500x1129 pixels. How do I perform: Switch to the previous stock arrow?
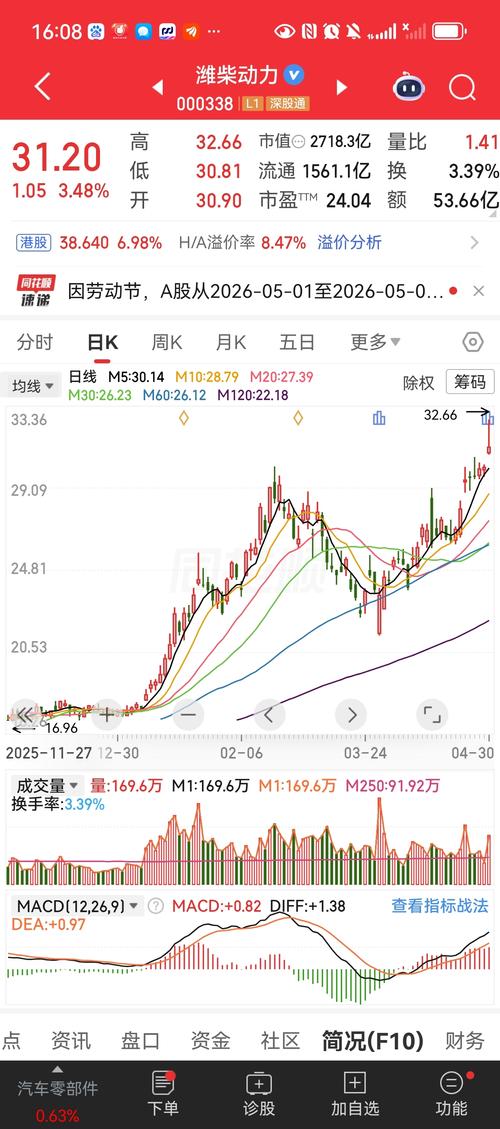pyautogui.click(x=158, y=88)
